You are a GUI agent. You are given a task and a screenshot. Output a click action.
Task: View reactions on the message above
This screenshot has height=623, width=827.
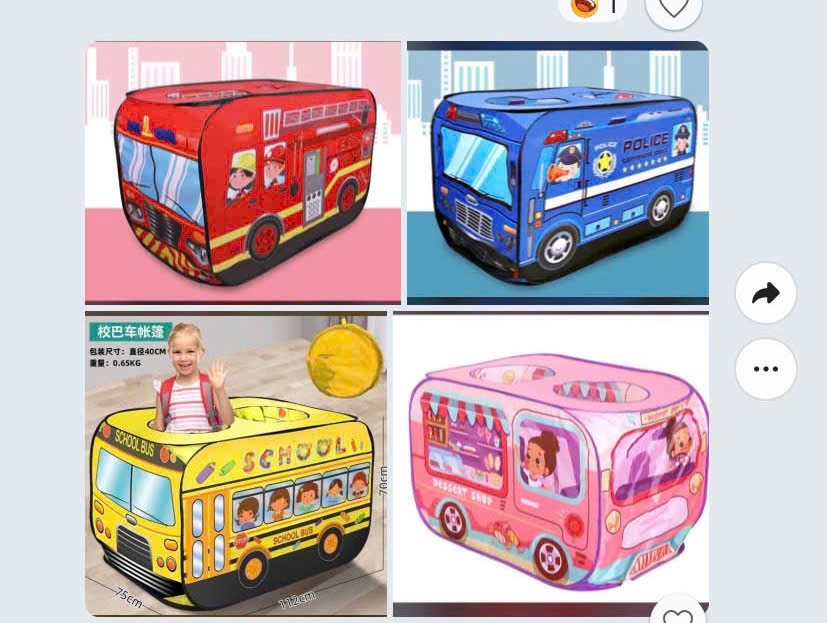[593, 8]
